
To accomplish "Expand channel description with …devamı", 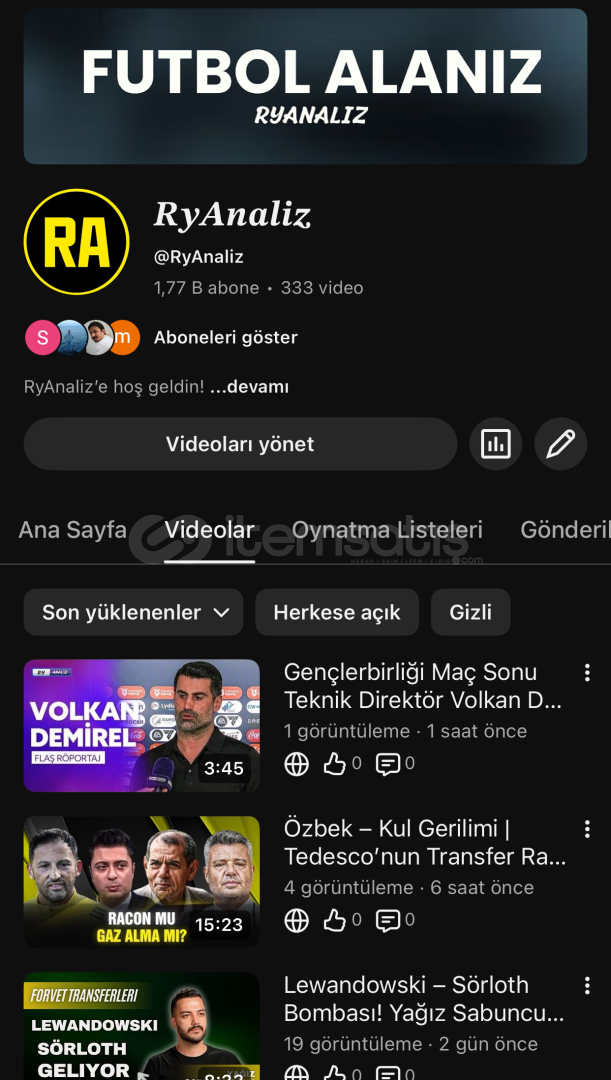I will tap(249, 386).
